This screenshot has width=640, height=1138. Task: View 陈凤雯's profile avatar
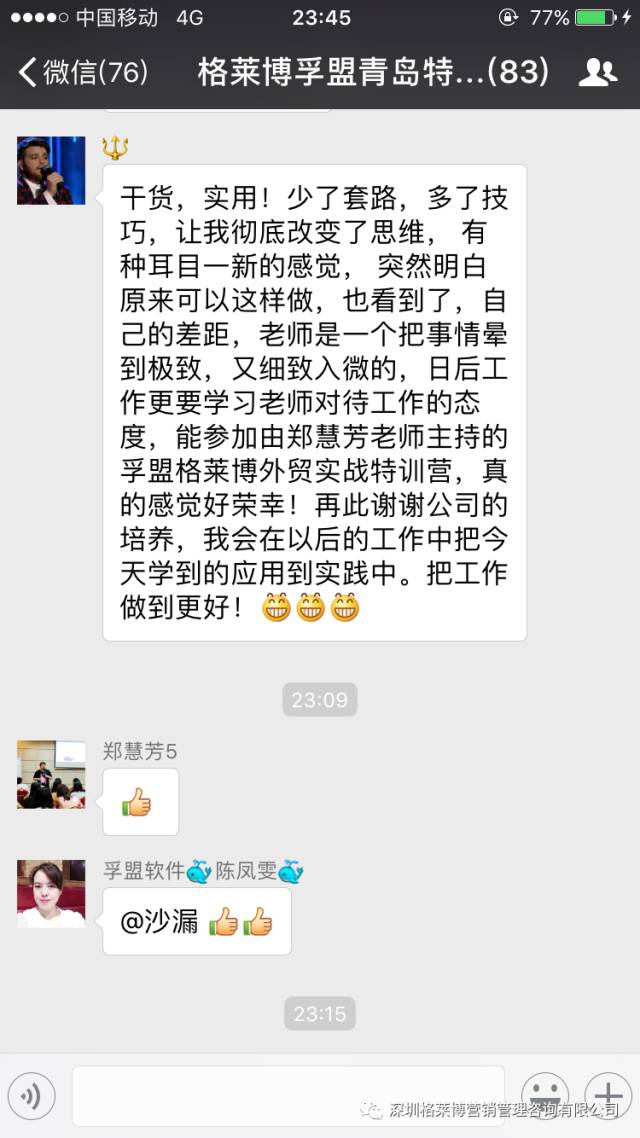51,893
